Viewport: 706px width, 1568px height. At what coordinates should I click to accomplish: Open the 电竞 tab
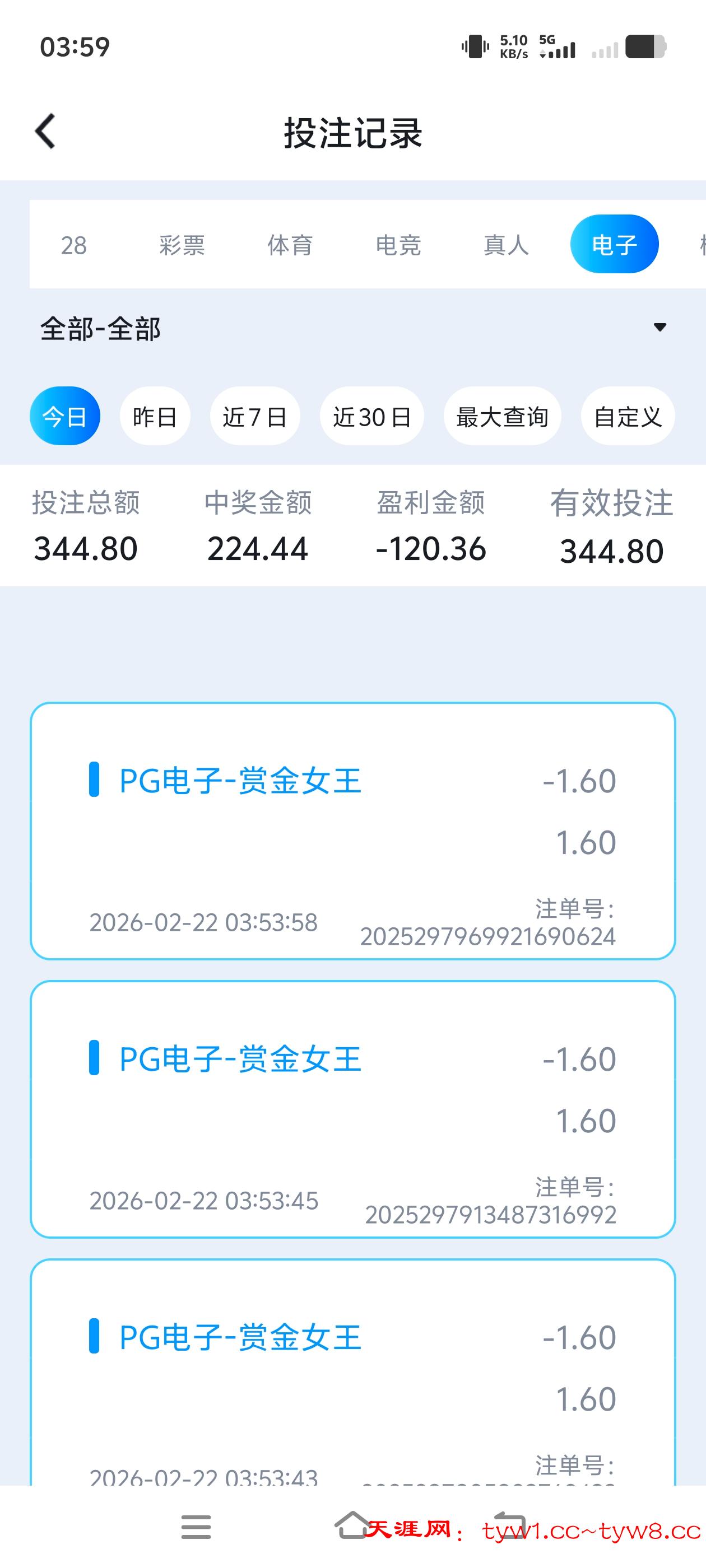398,245
